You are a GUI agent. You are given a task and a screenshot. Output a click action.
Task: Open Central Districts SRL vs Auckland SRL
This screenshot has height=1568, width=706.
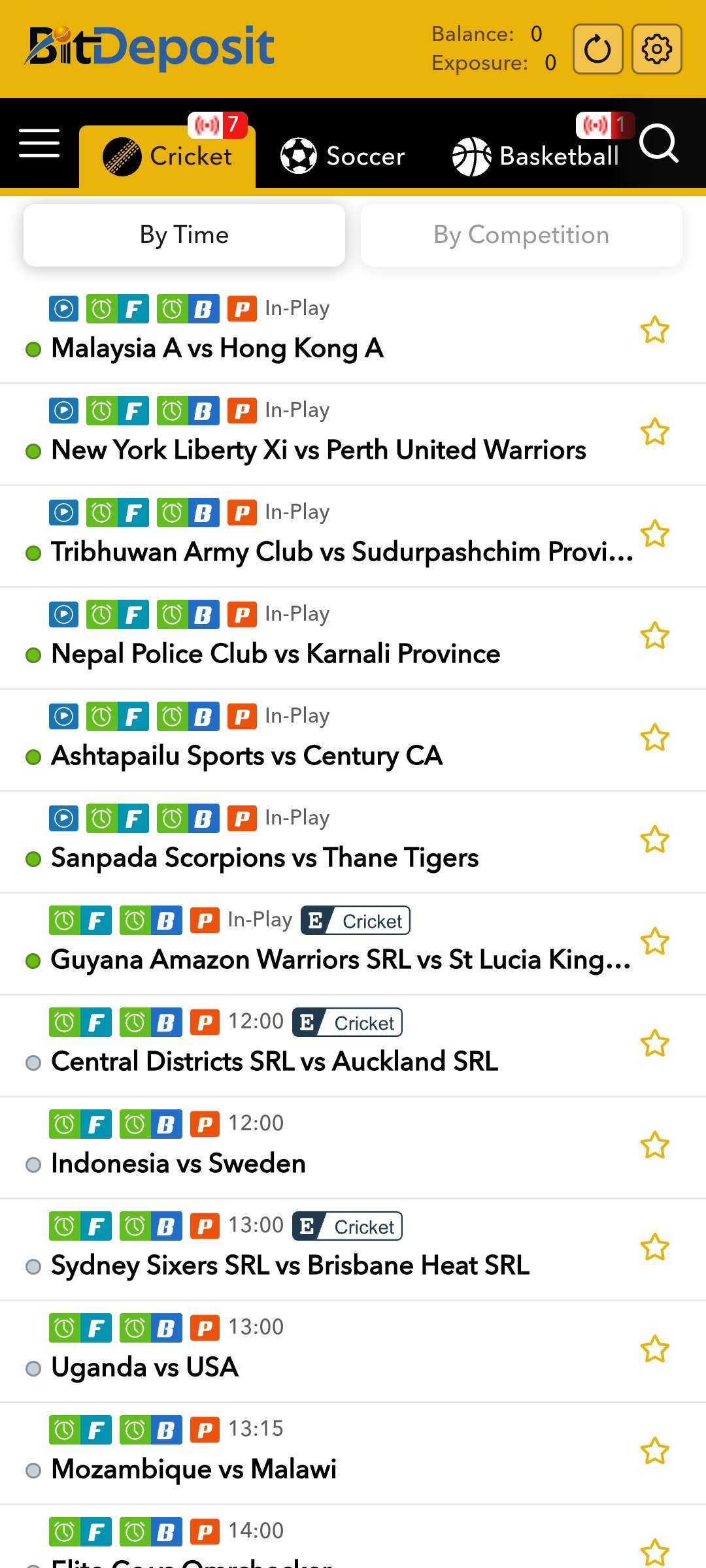(275, 1062)
